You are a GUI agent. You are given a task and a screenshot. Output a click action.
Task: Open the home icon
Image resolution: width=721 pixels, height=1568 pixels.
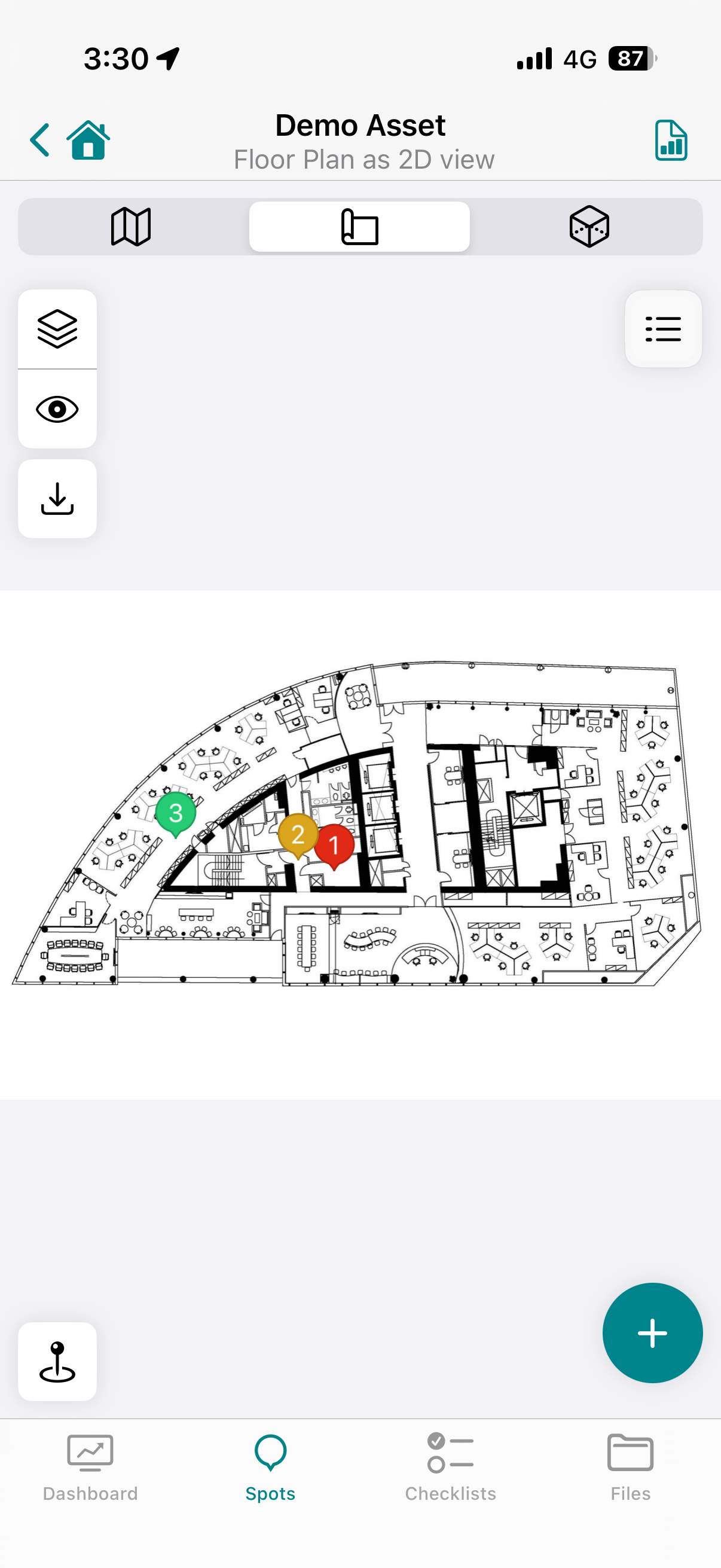coord(89,140)
